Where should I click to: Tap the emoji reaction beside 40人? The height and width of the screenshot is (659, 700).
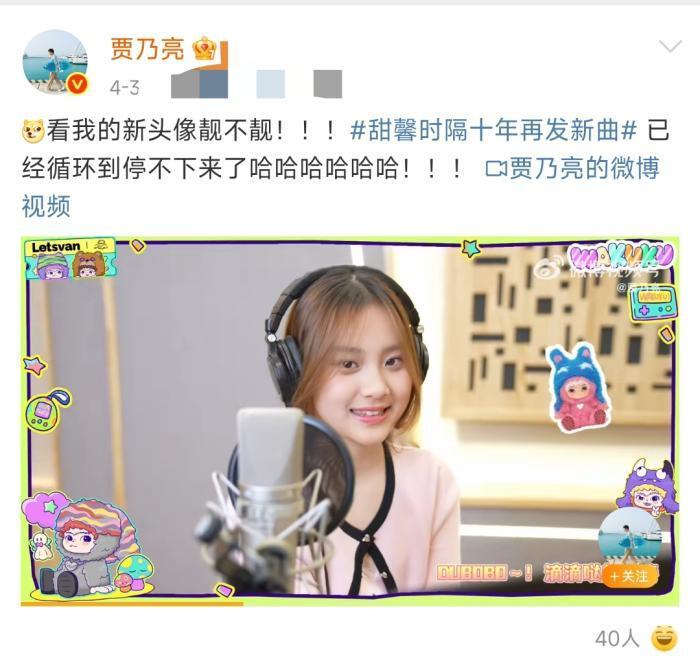[x=663, y=636]
